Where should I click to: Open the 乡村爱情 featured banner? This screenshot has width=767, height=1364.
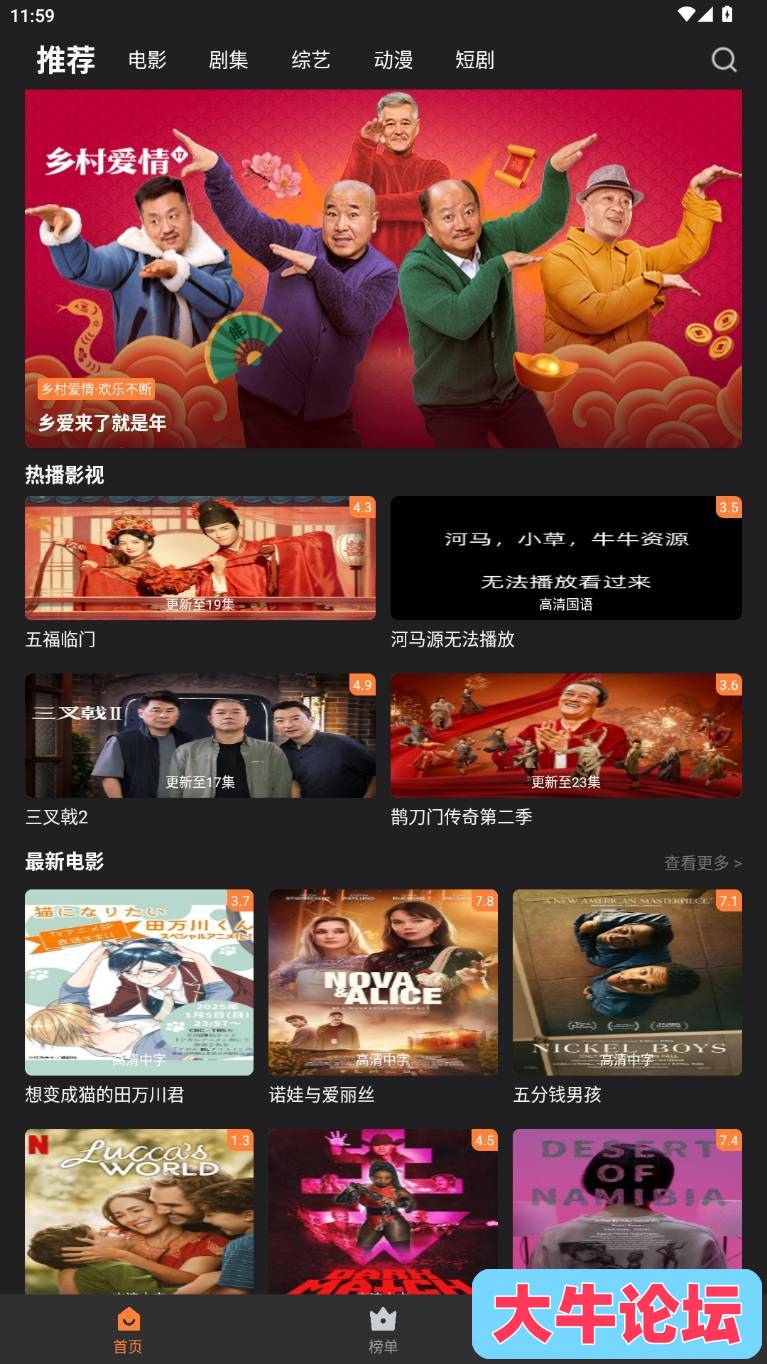point(383,268)
